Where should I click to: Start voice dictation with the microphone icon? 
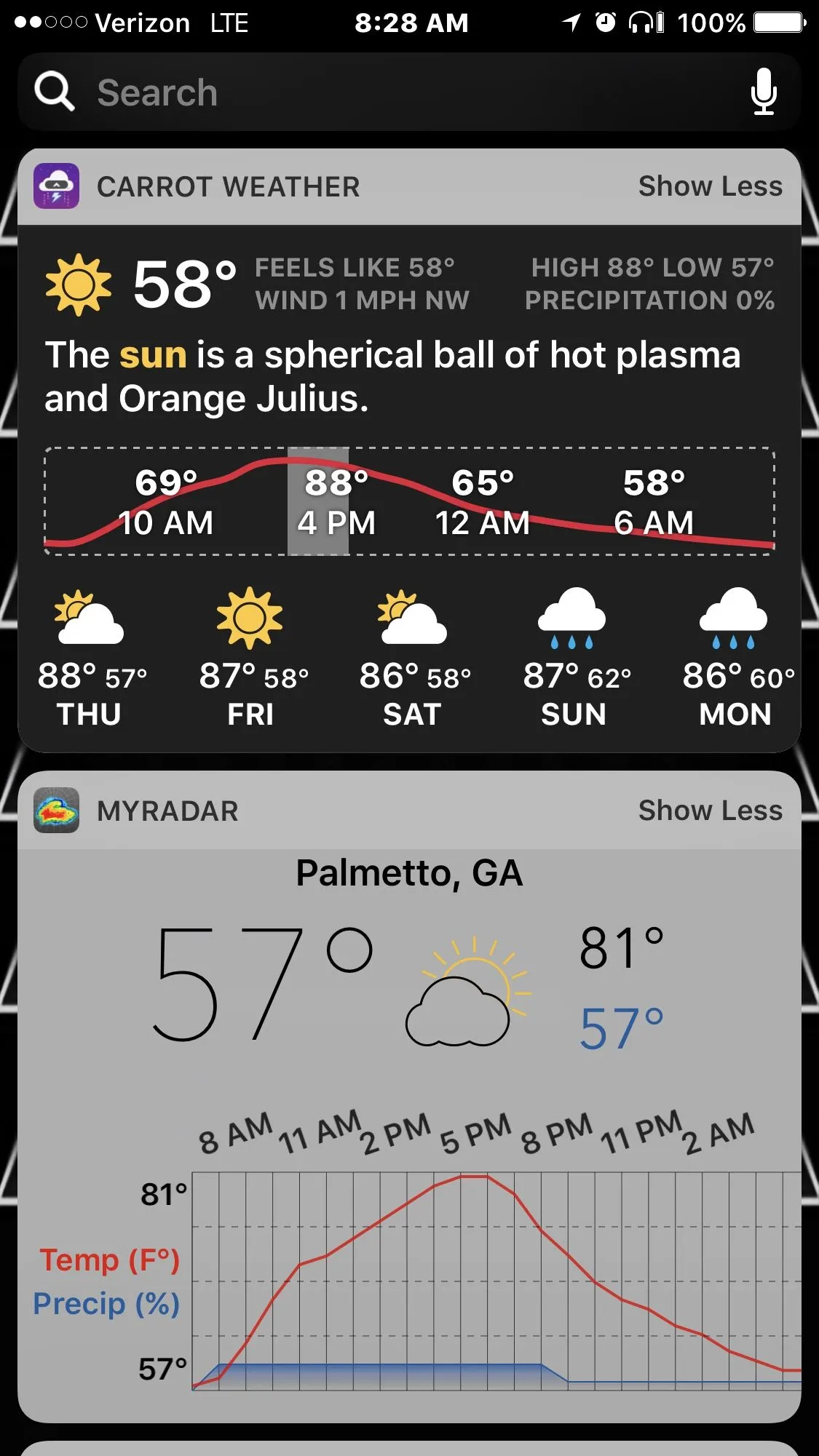(x=763, y=92)
